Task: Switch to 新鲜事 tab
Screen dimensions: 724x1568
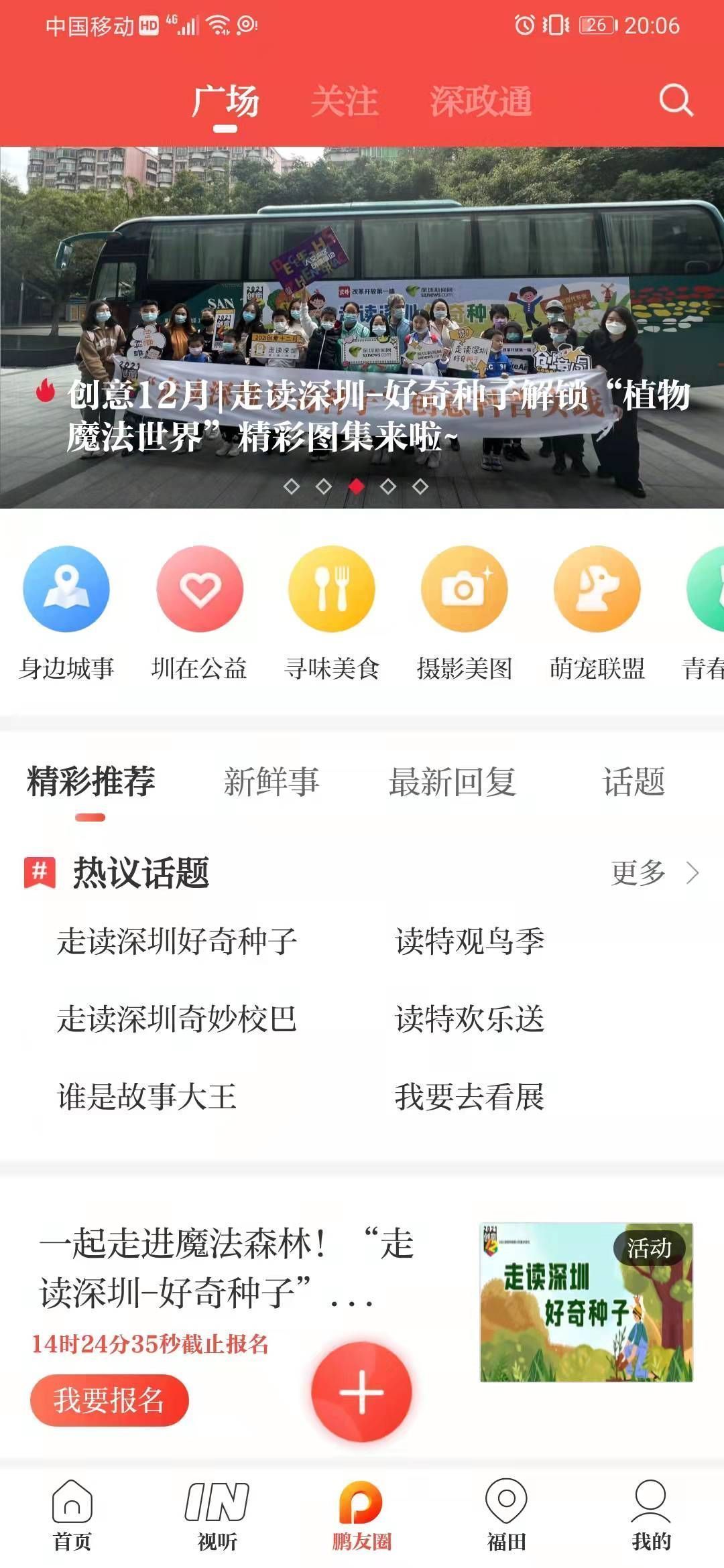Action: [x=271, y=782]
